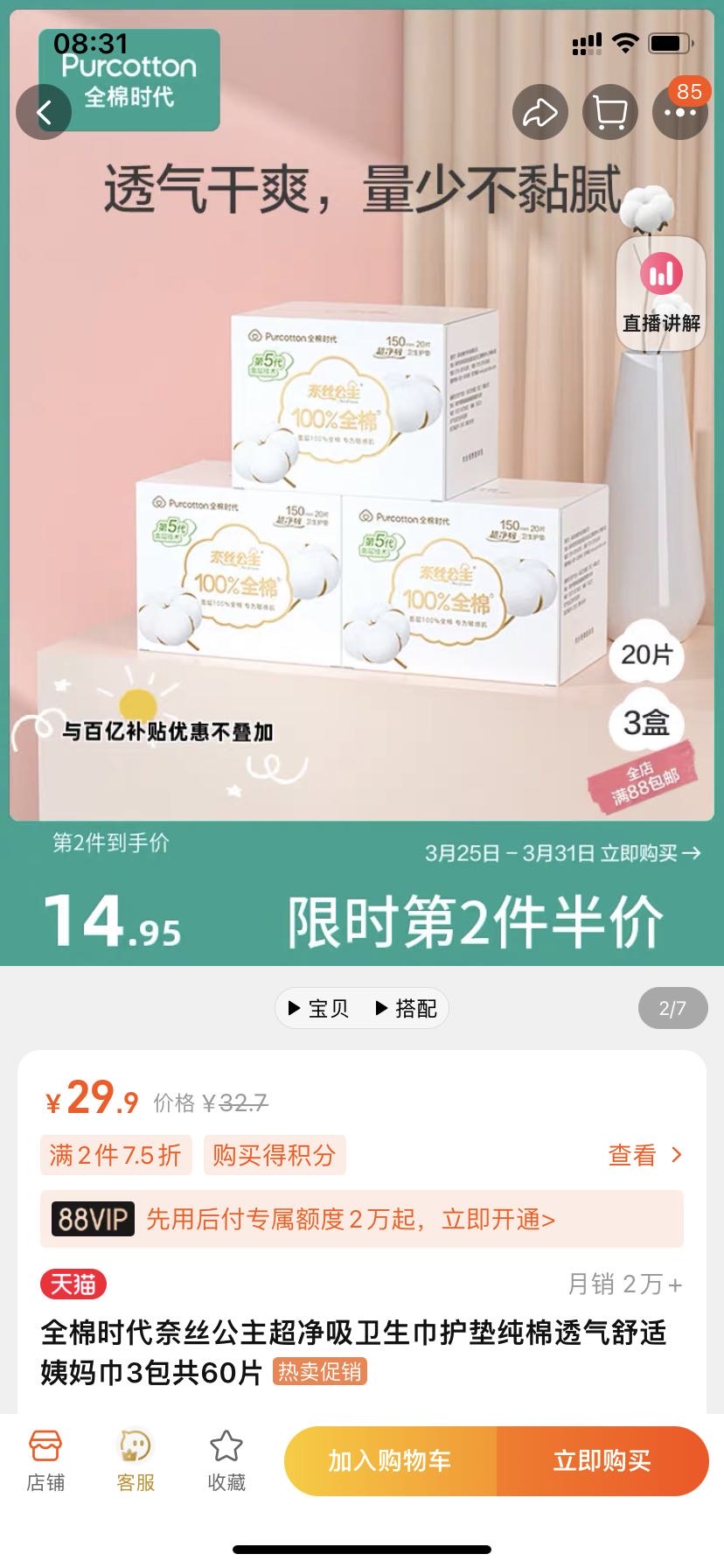This screenshot has height=1568, width=724.
Task: Tap the more options icon showing 85 messages
Action: 680,112
